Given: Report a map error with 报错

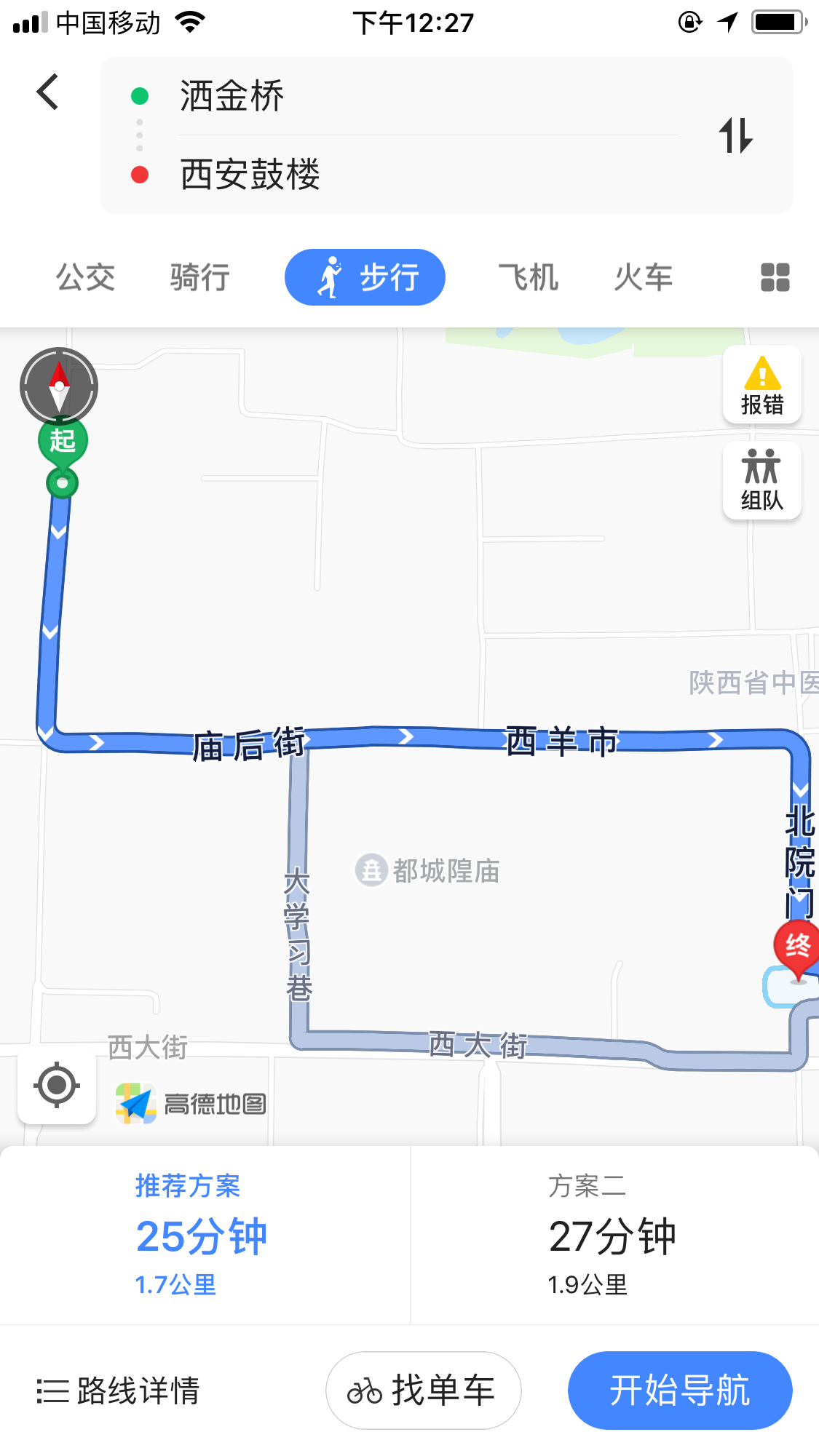Looking at the screenshot, I should tap(761, 385).
